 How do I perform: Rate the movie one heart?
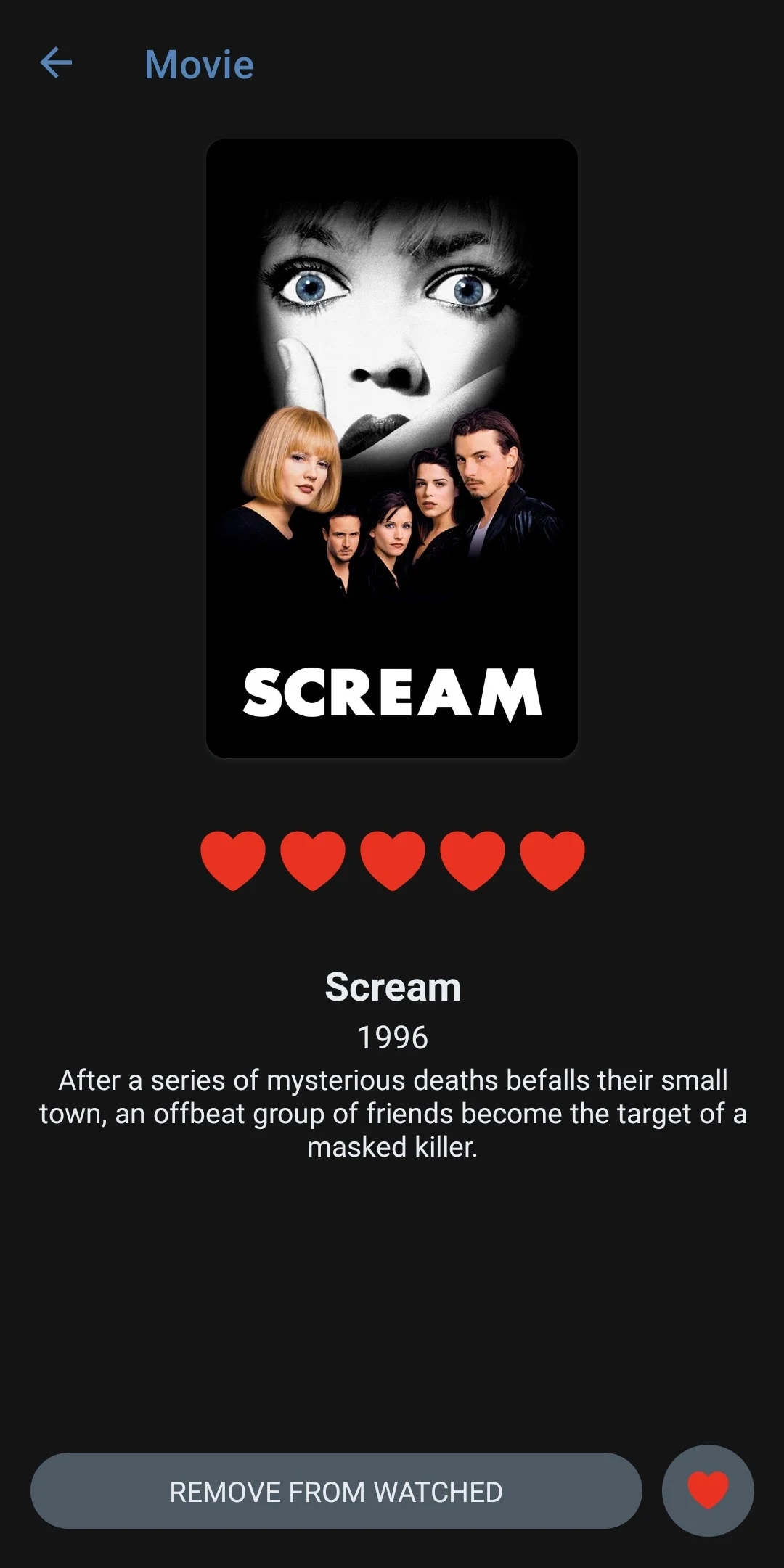click(x=233, y=859)
